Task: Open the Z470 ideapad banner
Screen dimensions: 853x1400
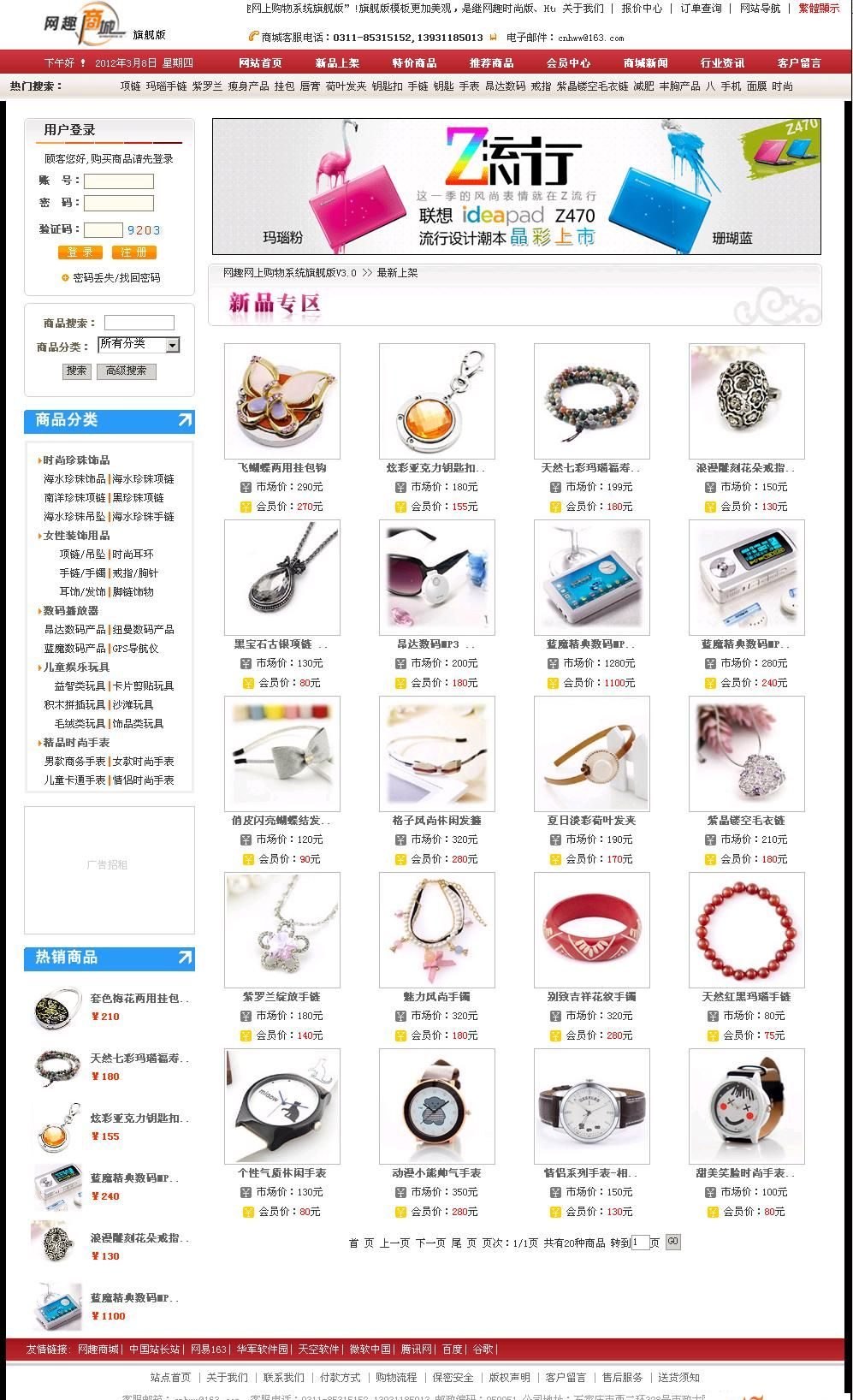Action: click(x=517, y=187)
